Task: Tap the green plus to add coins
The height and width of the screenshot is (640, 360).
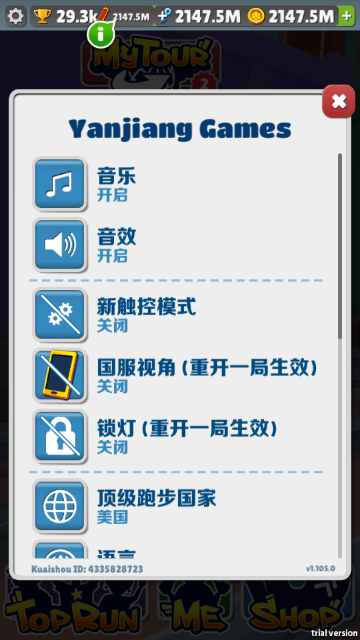Action: tap(347, 16)
